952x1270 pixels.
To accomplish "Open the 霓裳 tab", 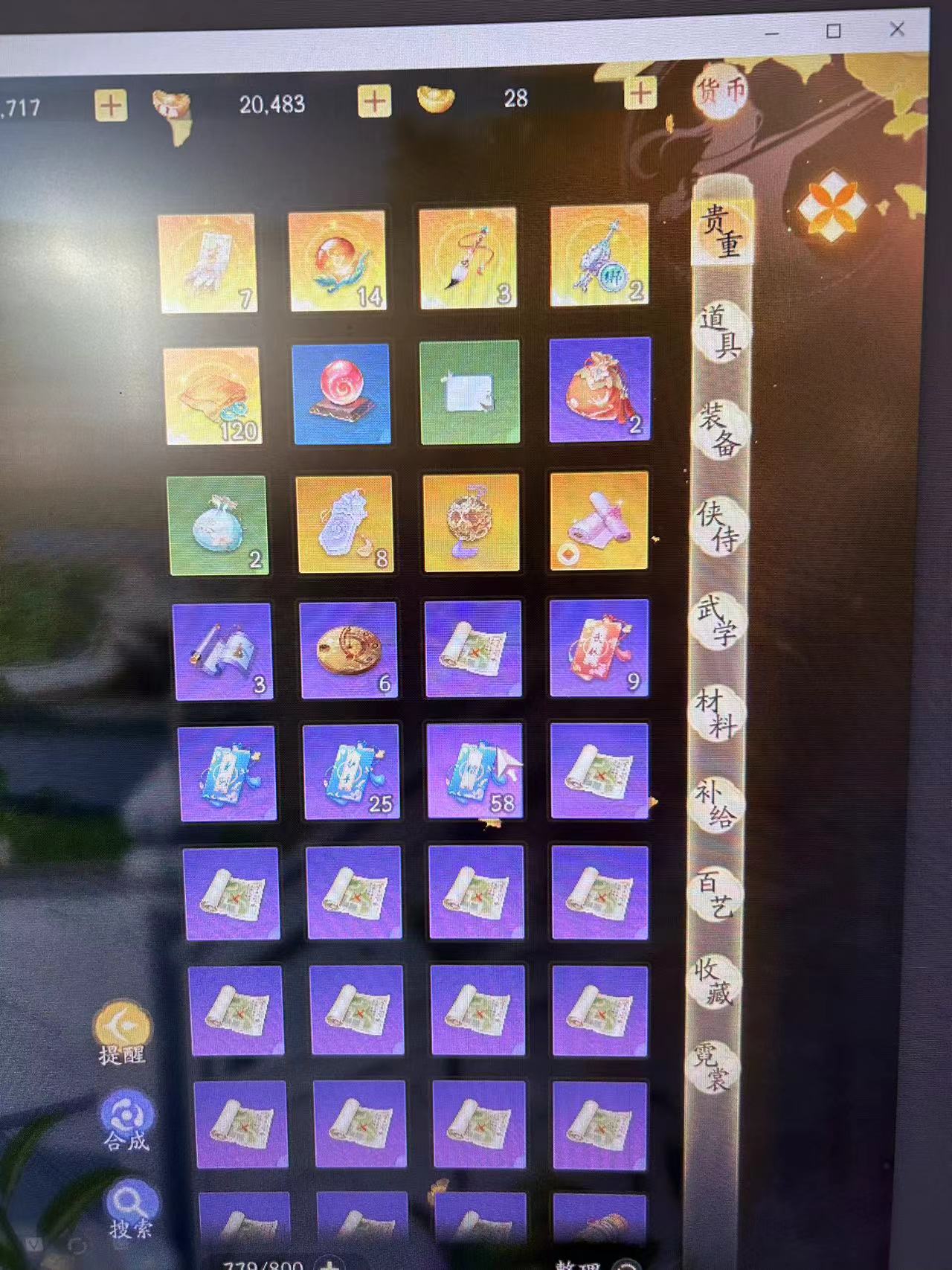I will click(x=712, y=1066).
